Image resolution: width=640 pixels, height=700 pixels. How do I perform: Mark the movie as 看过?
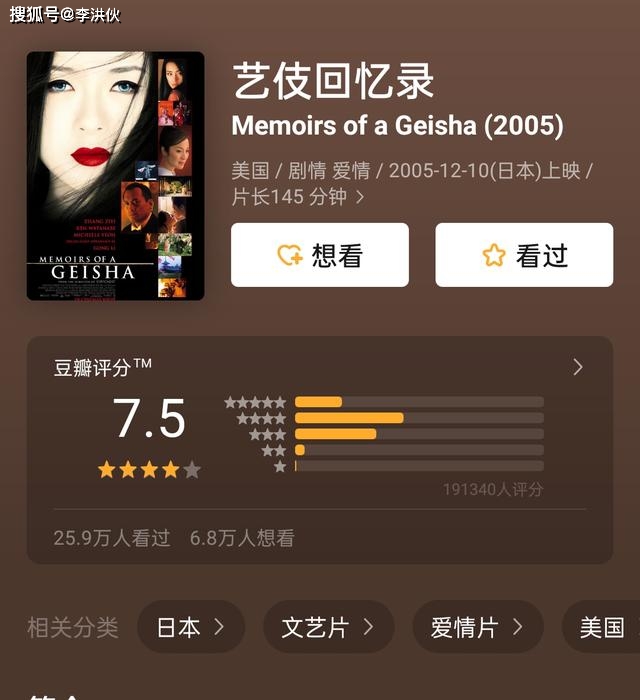coord(523,255)
